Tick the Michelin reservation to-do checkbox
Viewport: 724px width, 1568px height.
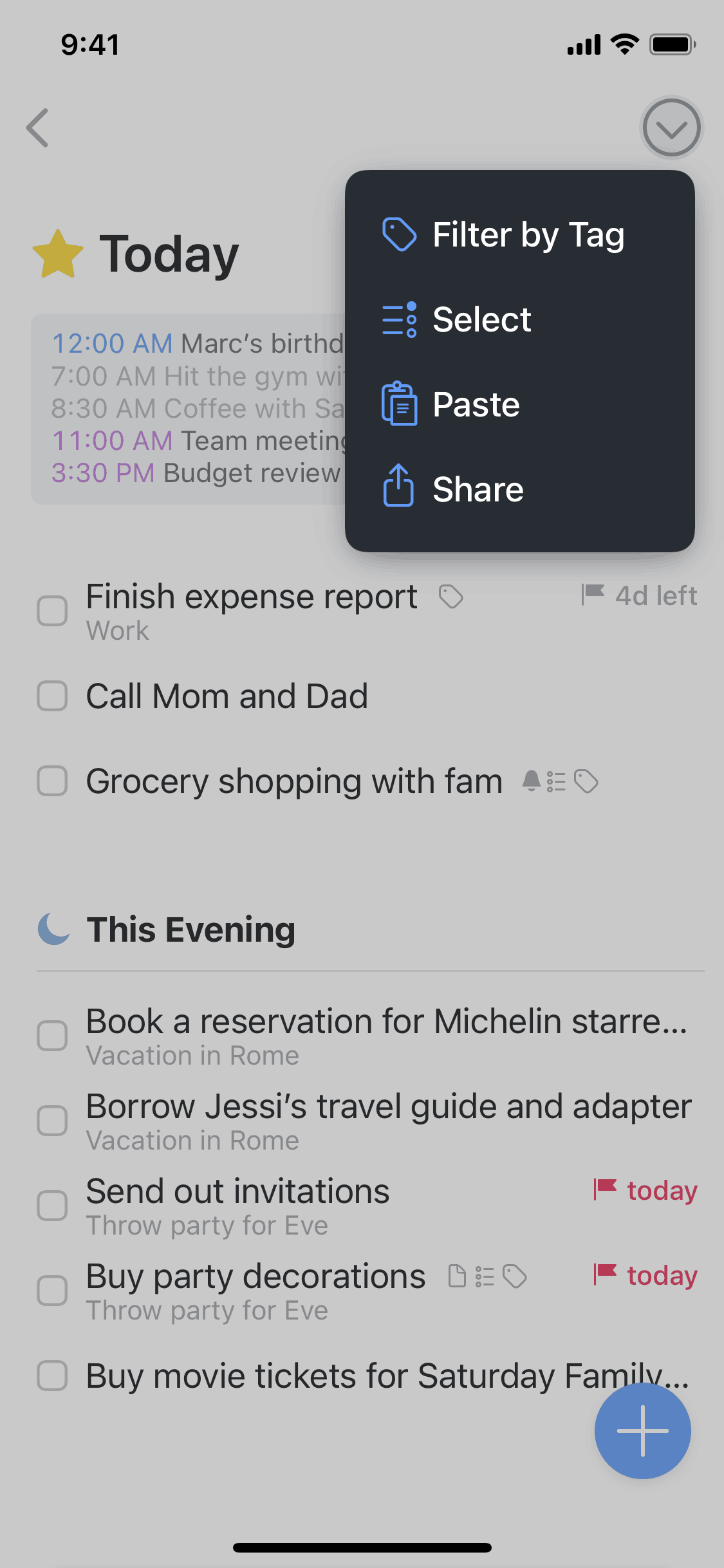click(52, 1036)
